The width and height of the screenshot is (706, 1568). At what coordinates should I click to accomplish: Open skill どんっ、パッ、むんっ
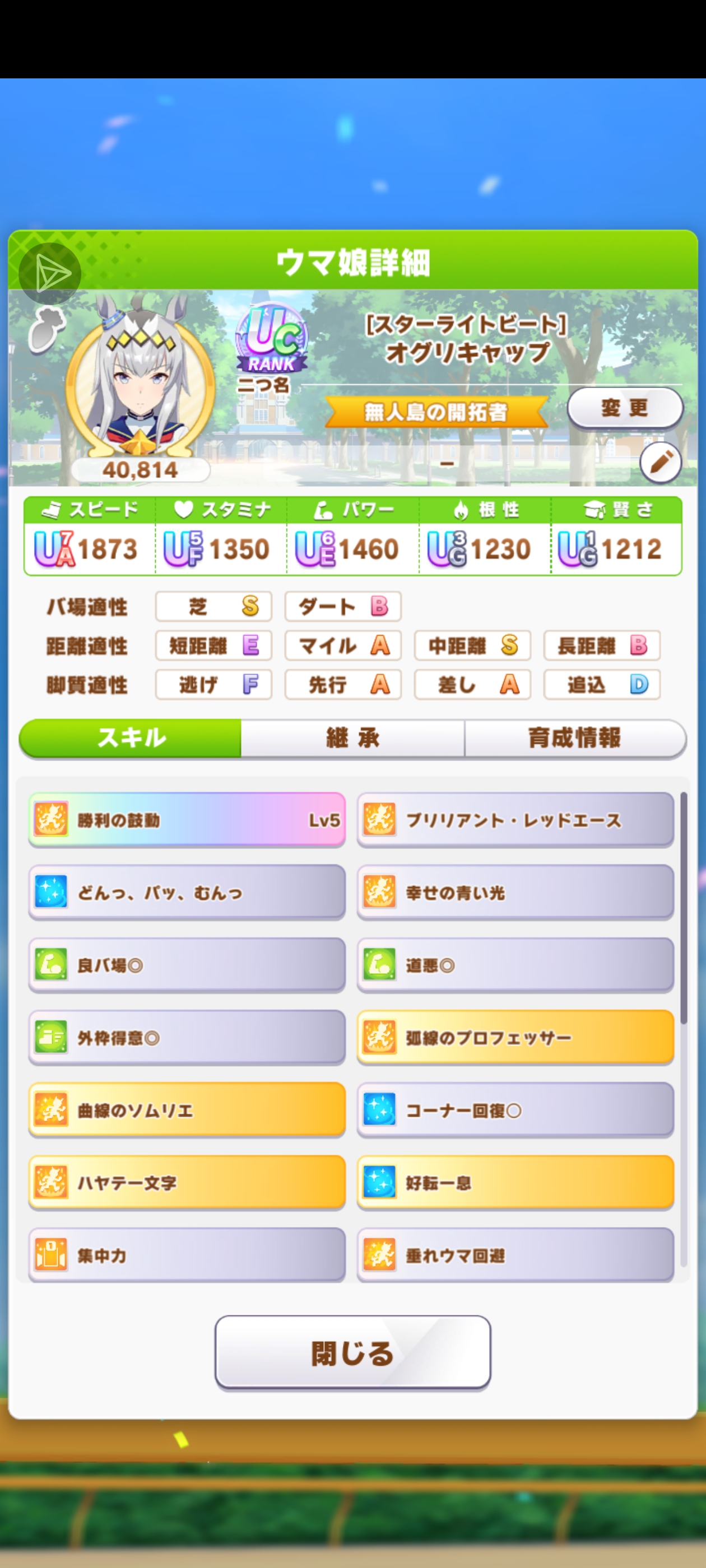[187, 892]
